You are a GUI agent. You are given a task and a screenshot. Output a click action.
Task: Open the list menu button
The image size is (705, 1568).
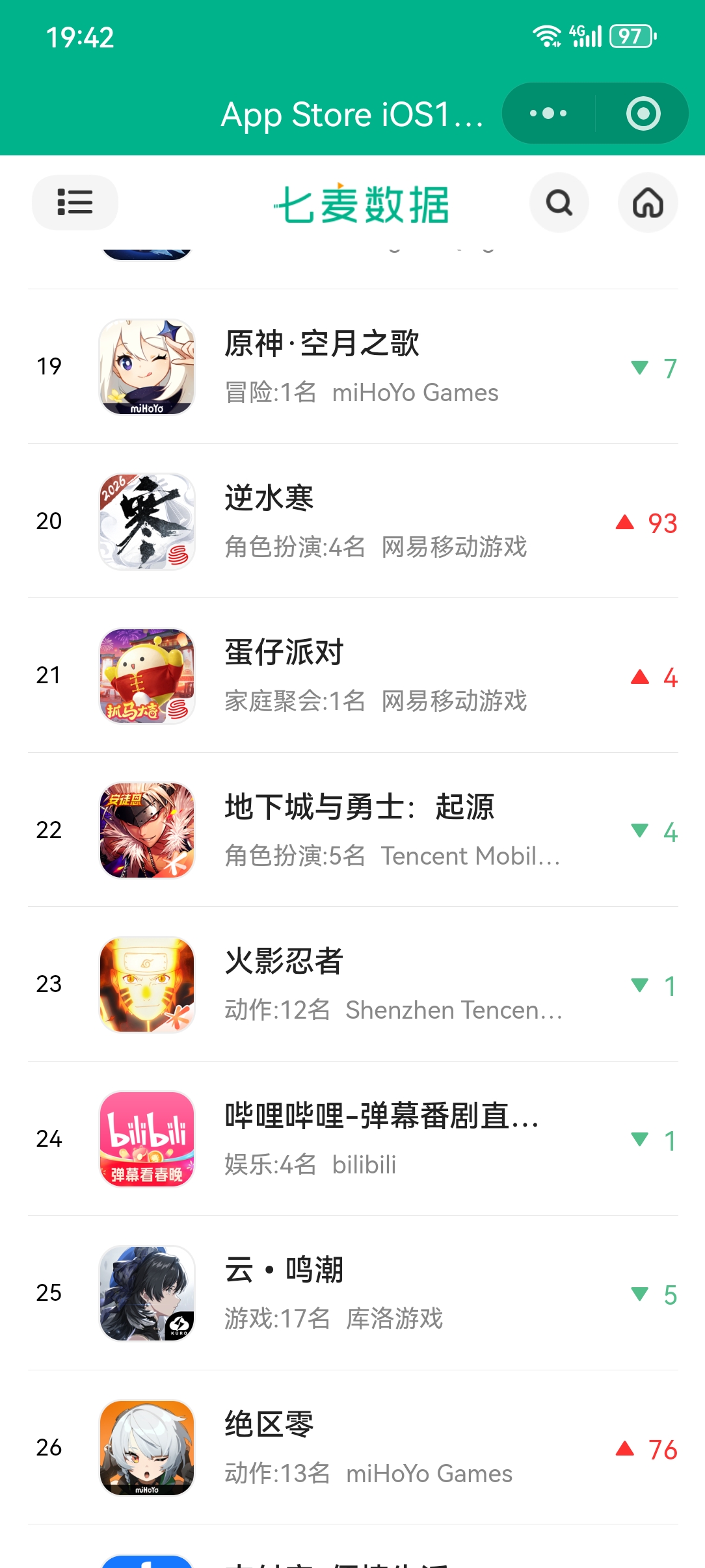[x=75, y=202]
